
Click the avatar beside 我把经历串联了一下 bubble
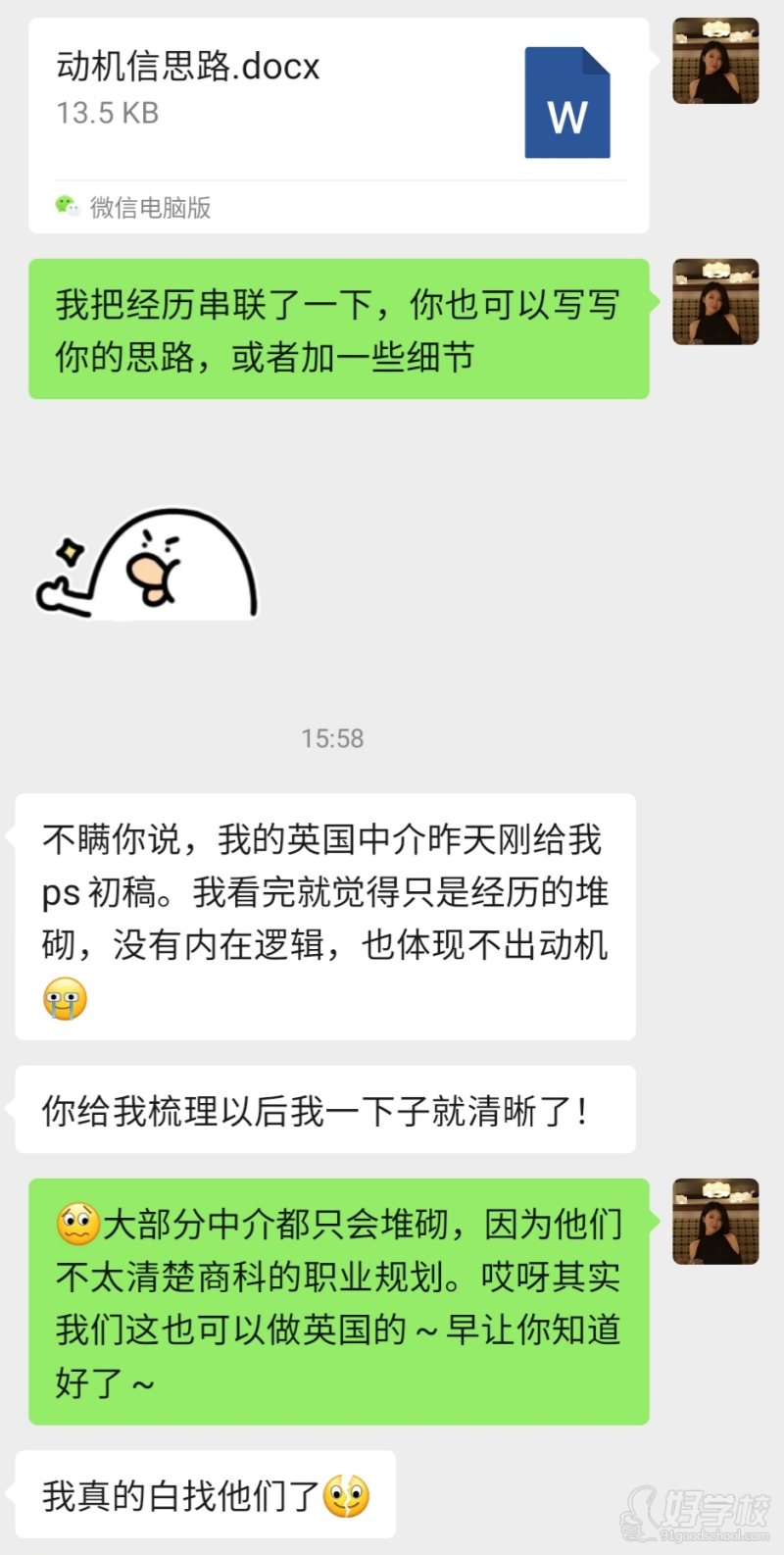tap(715, 299)
